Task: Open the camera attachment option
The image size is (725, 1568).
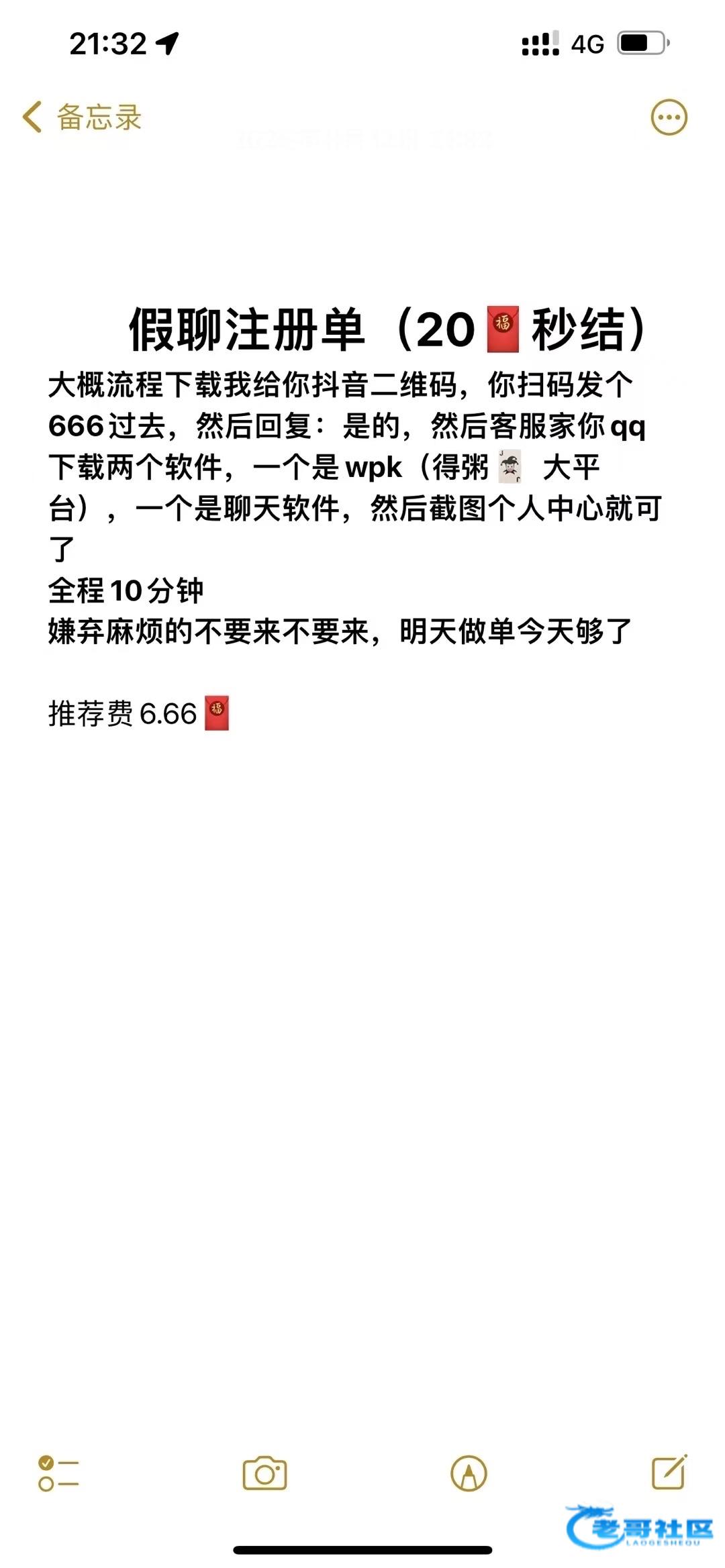Action: coord(264,1473)
